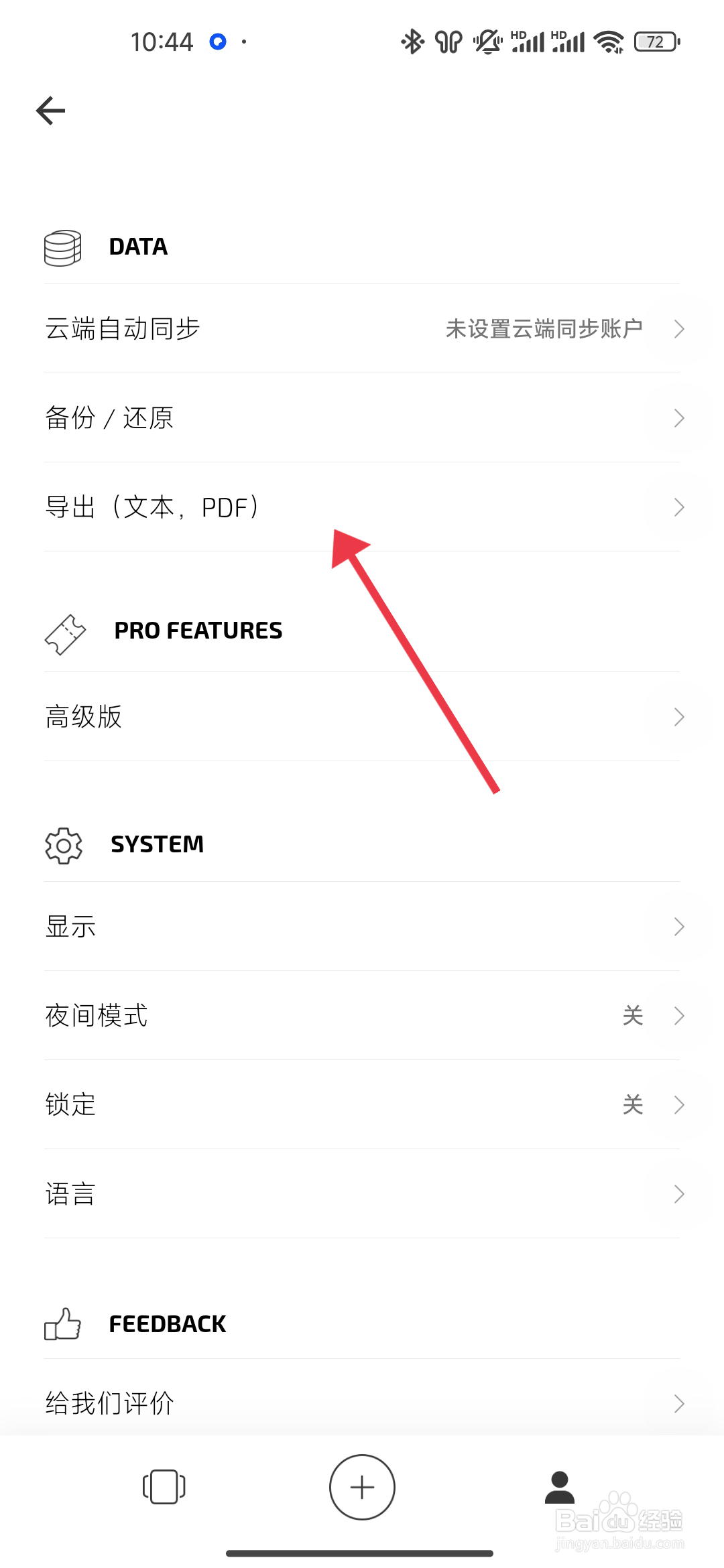724x1568 pixels.
Task: Switch night mode off state indicator
Action: 633,1015
